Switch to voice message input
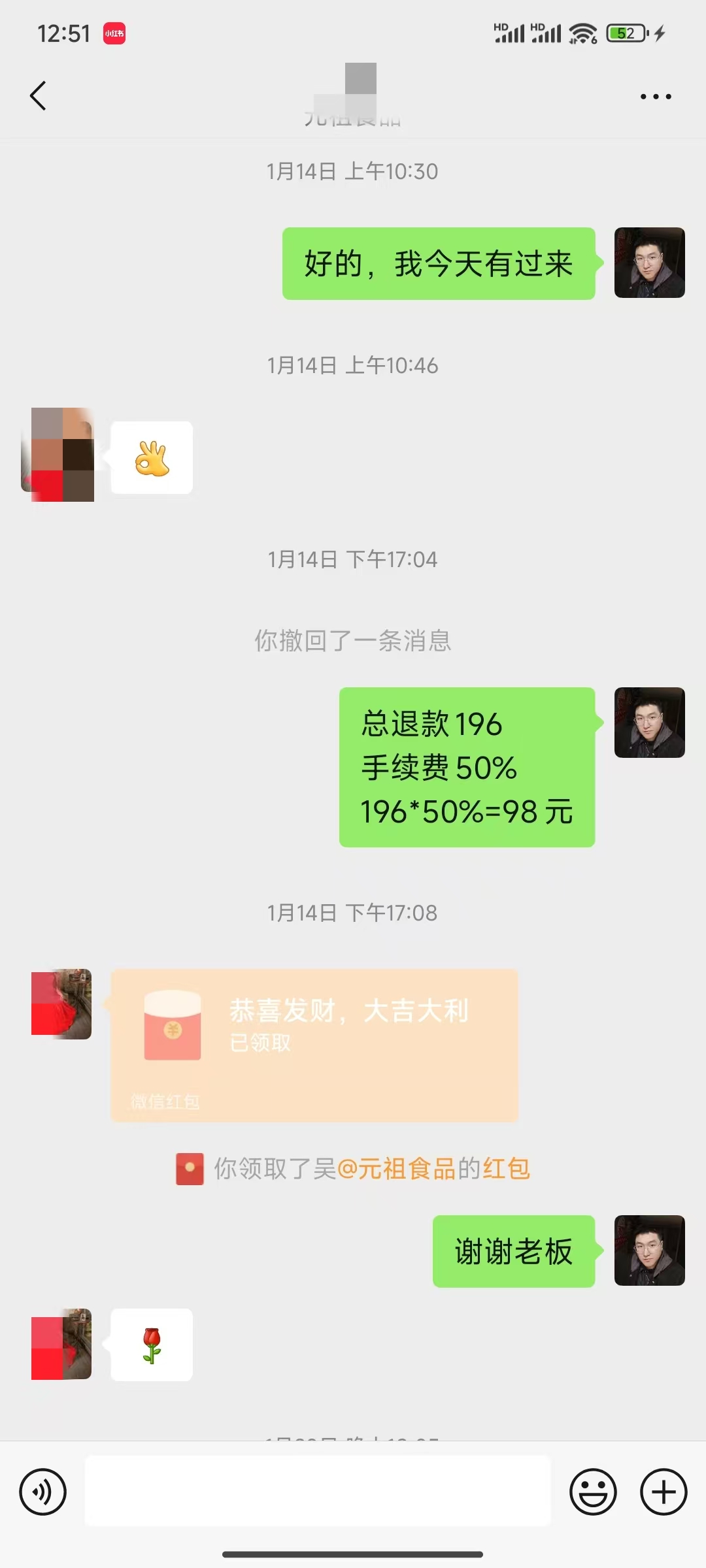The height and width of the screenshot is (1568, 706). (x=43, y=1492)
